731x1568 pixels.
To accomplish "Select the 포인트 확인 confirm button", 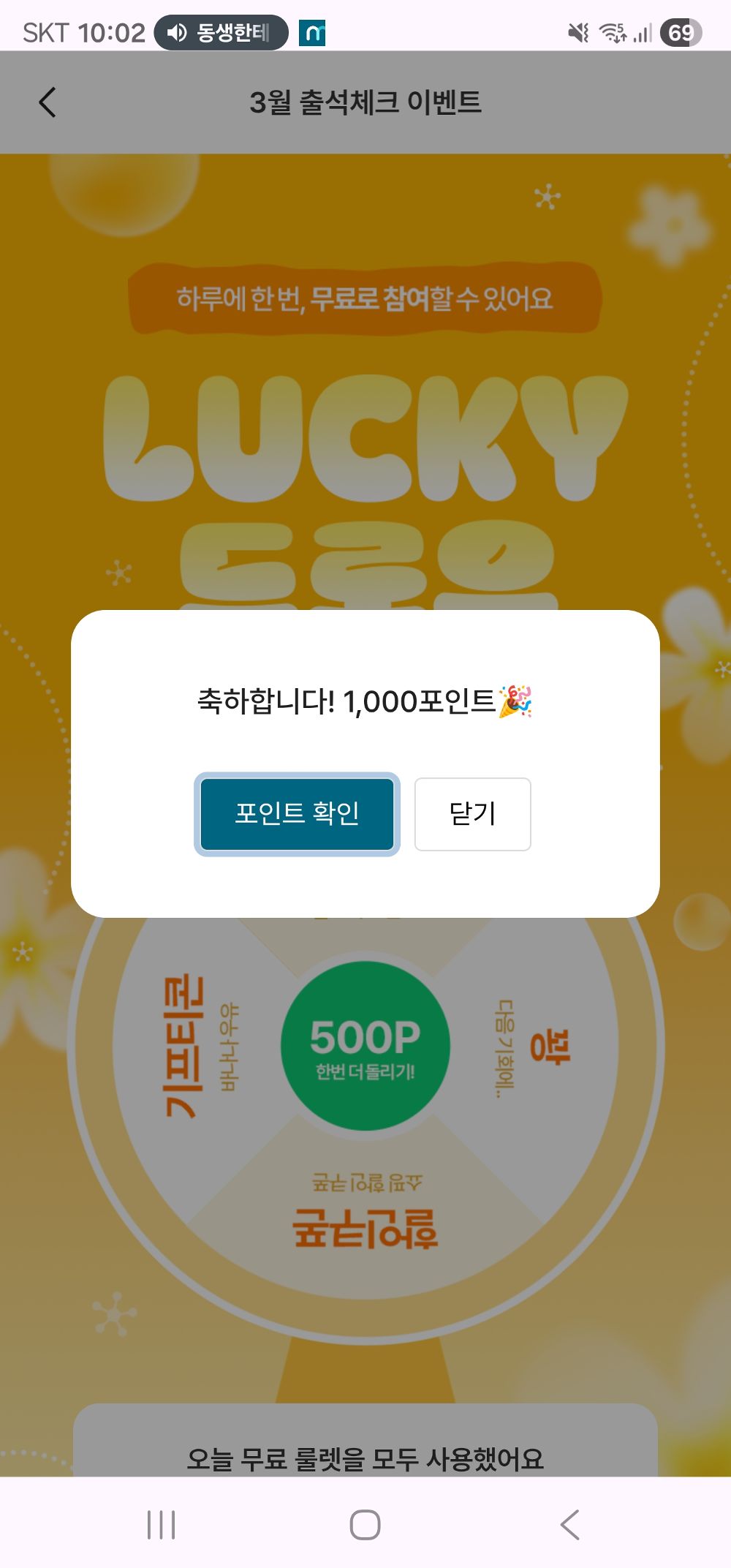I will point(298,815).
